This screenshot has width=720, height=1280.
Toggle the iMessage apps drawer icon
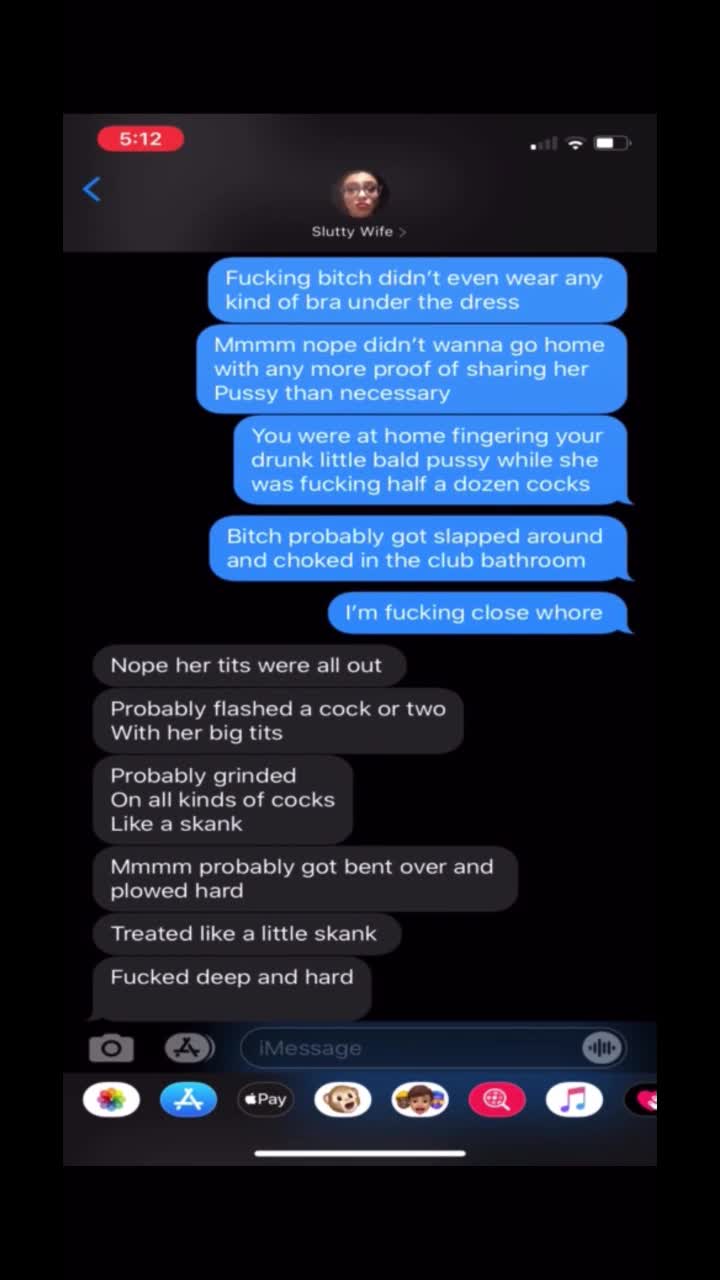pyautogui.click(x=189, y=1047)
